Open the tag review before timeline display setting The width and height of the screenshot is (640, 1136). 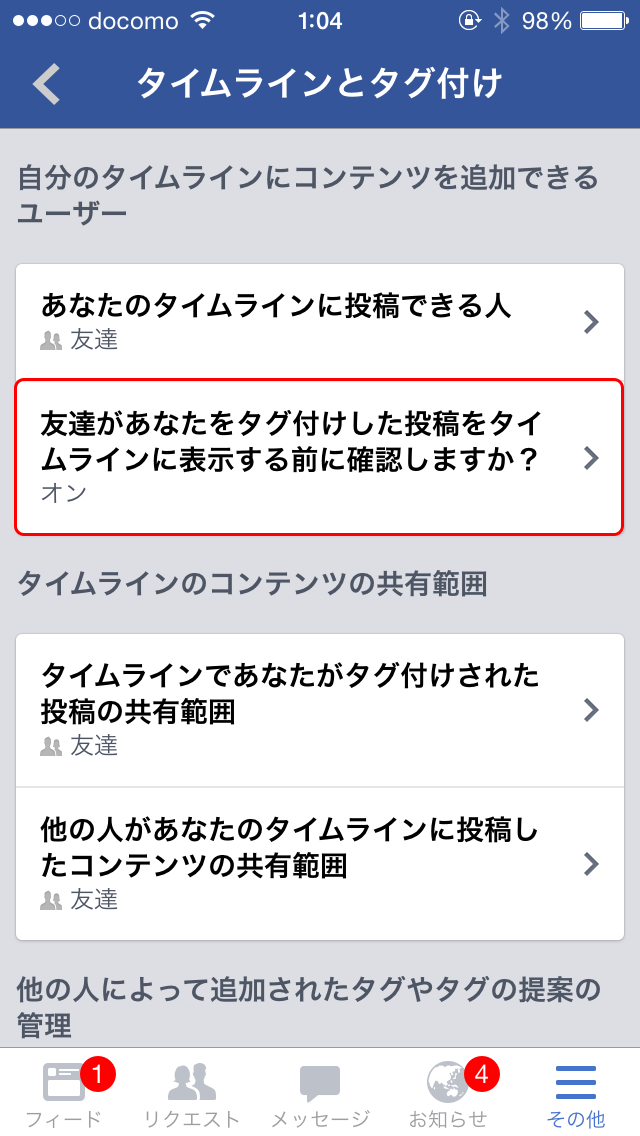320,458
